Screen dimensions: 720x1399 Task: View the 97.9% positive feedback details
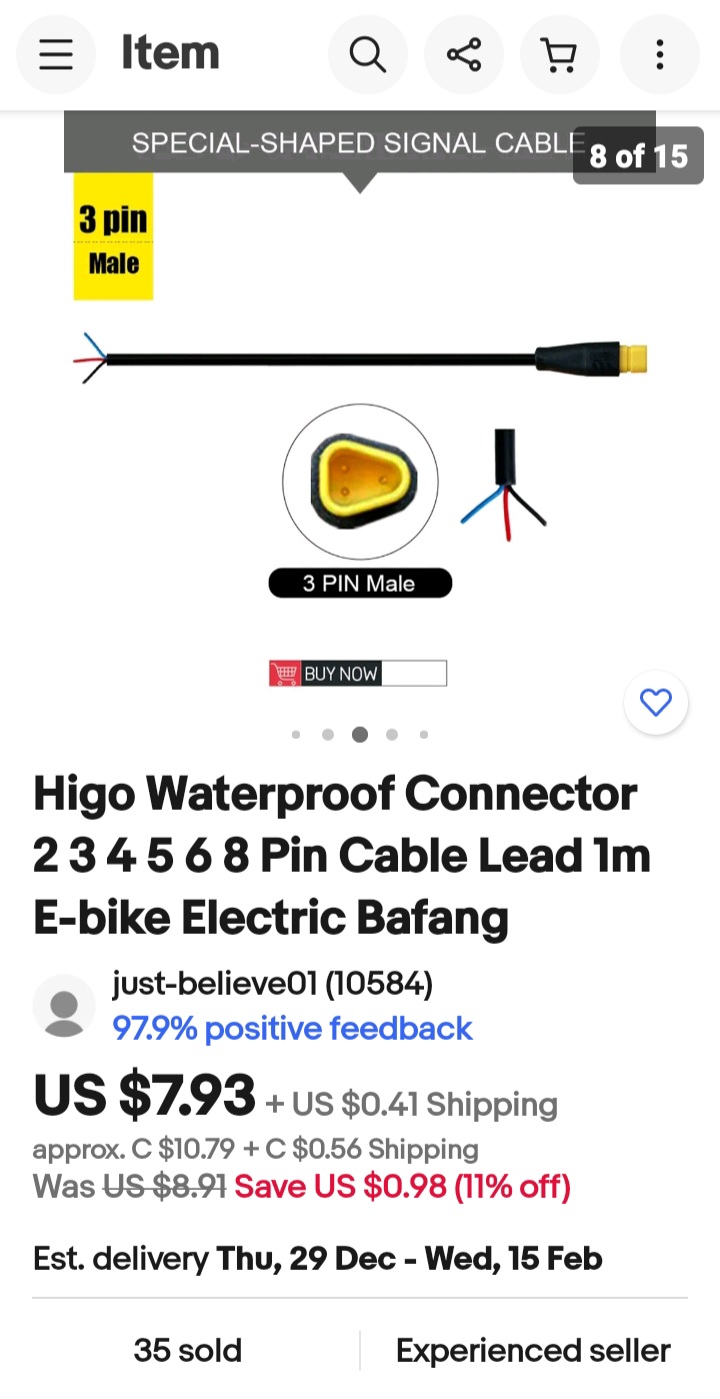[292, 1028]
